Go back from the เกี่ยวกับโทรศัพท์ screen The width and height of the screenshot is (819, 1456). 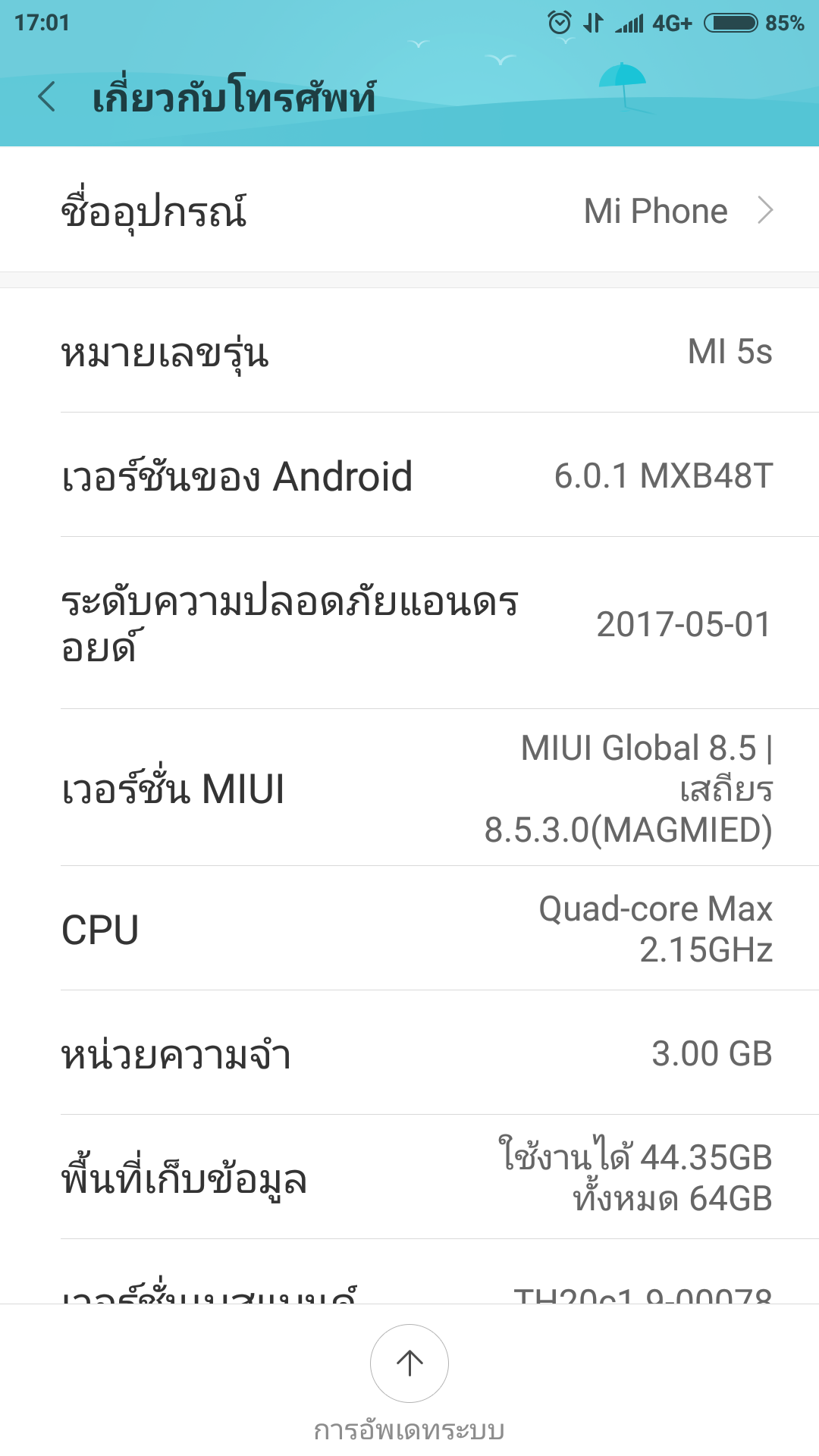coord(47,98)
